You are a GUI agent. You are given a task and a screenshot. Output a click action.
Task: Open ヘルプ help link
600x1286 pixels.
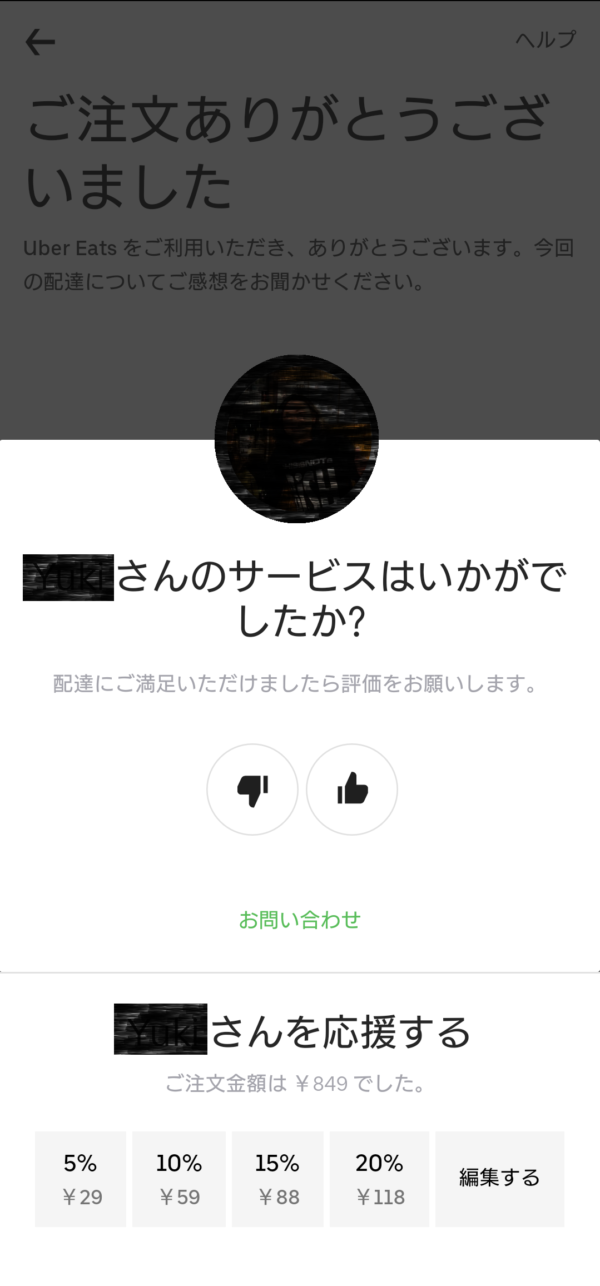tap(545, 40)
